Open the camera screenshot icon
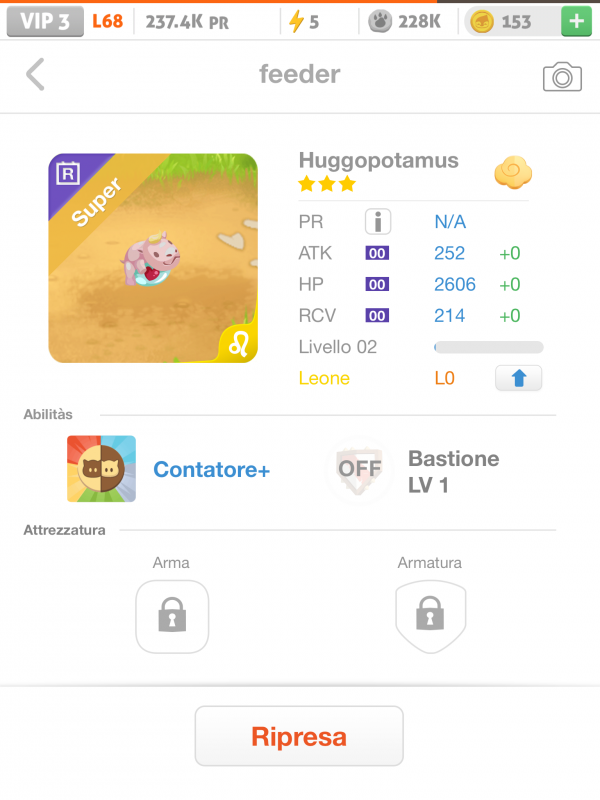This screenshot has height=800, width=600. pos(562,76)
